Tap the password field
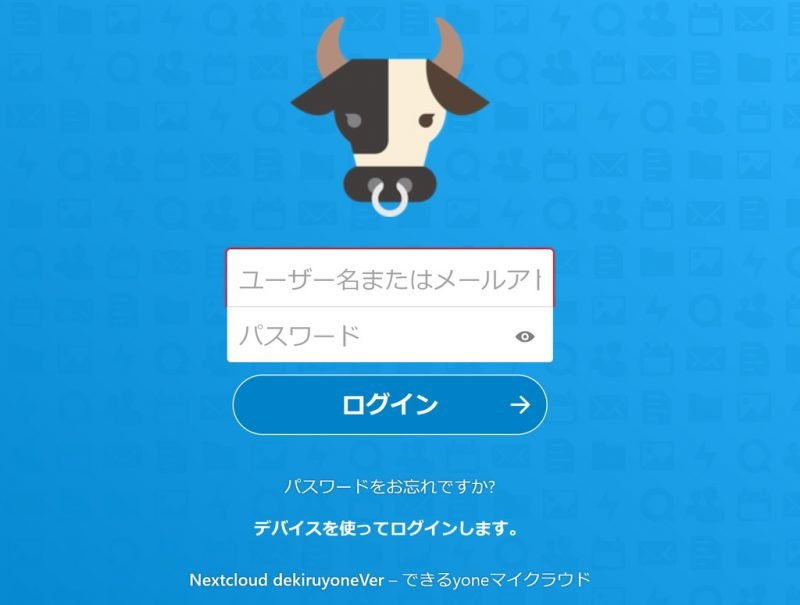The image size is (800, 605). coord(370,335)
